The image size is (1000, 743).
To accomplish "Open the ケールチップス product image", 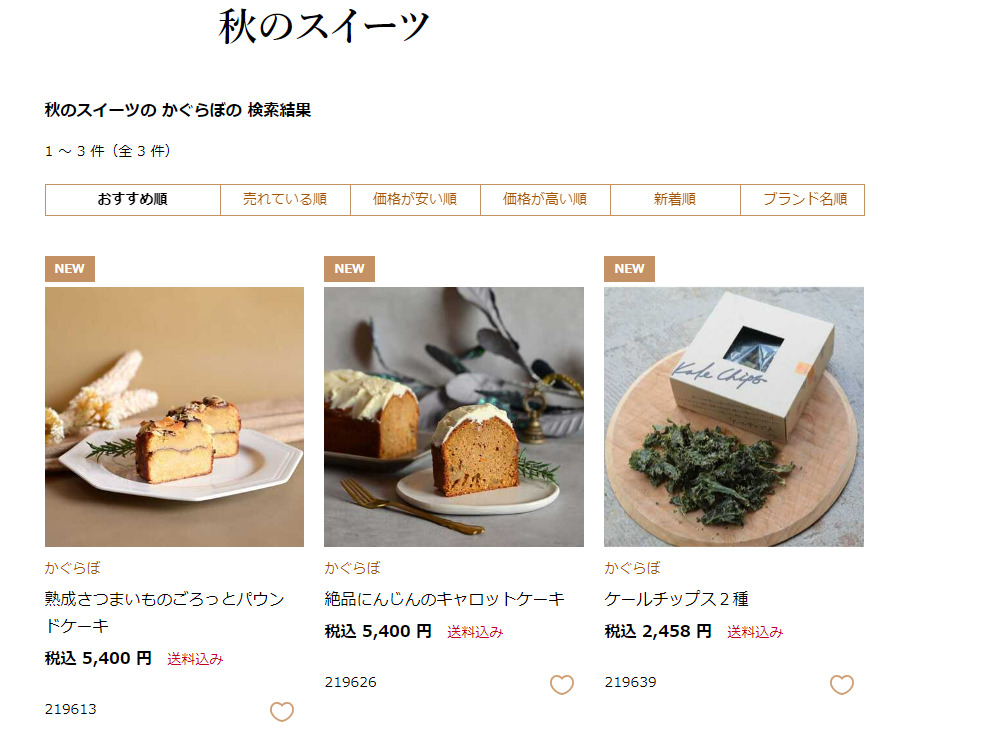I will pos(734,417).
